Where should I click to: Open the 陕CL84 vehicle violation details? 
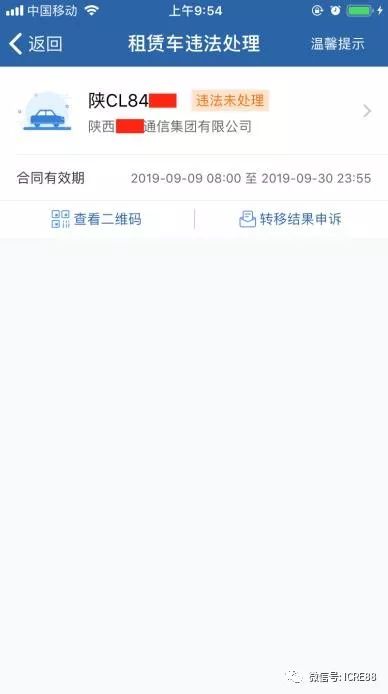point(194,112)
